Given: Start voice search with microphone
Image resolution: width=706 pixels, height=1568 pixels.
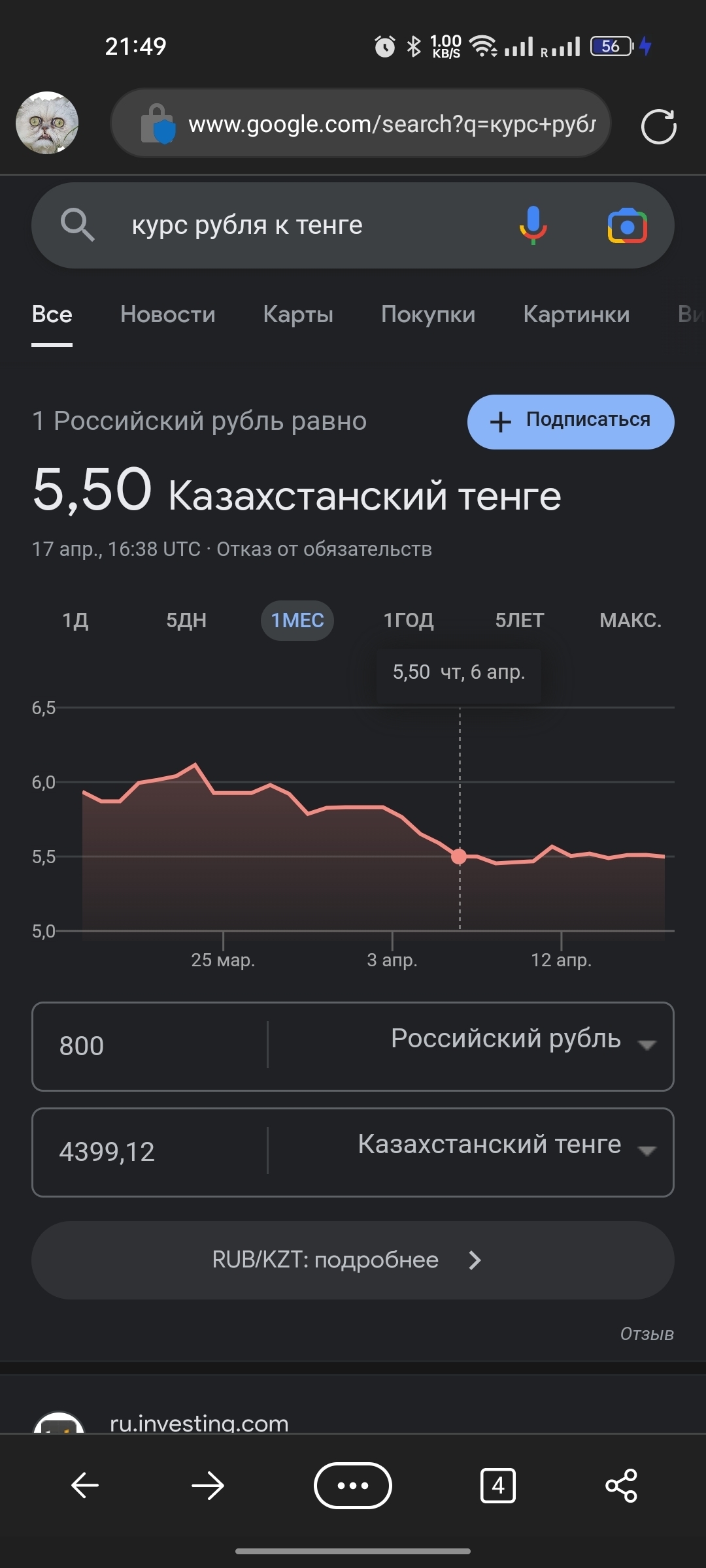Looking at the screenshot, I should click(x=533, y=225).
